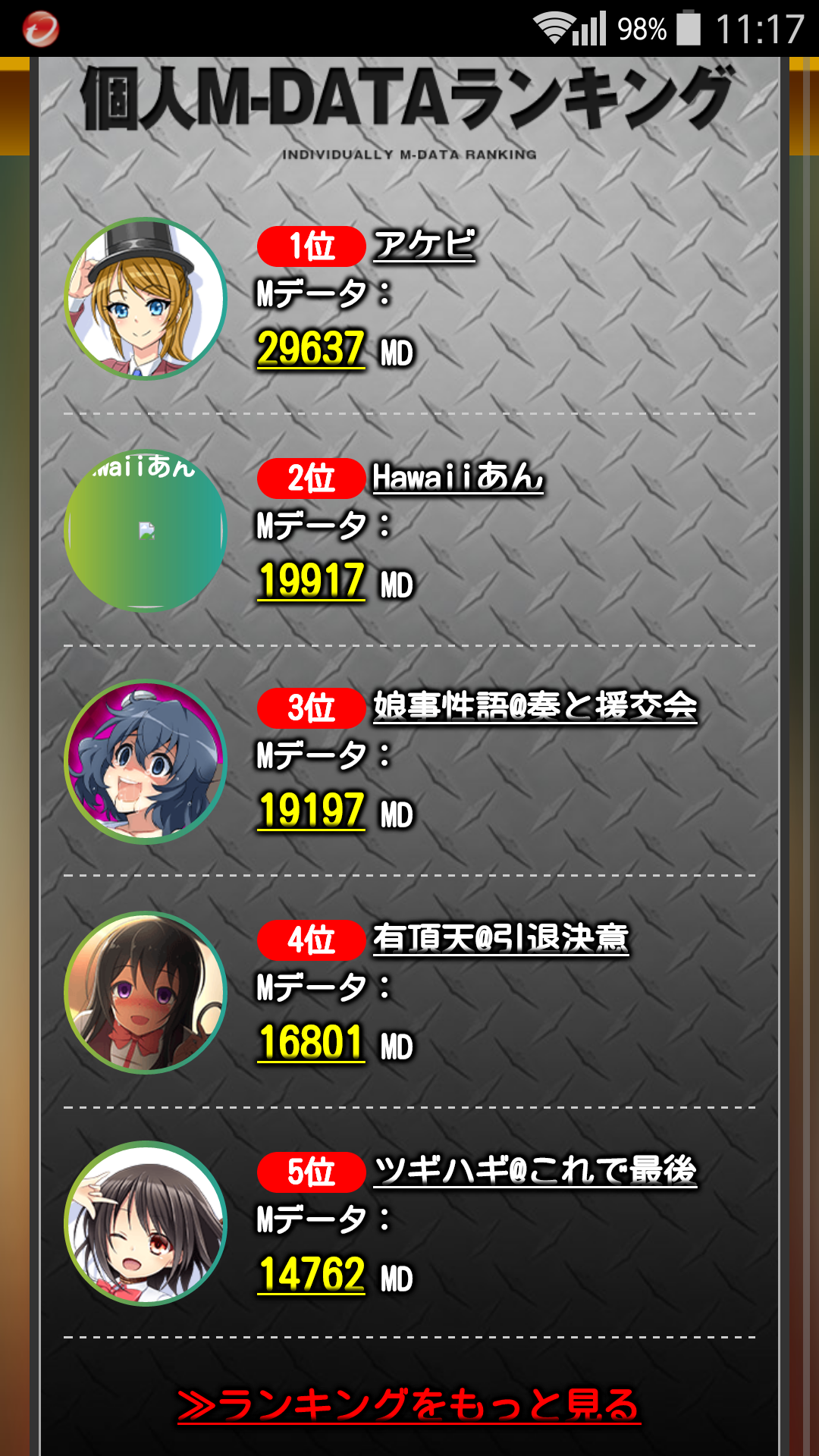
Task: Tap the avatar of 3位 player
Action: pyautogui.click(x=146, y=761)
